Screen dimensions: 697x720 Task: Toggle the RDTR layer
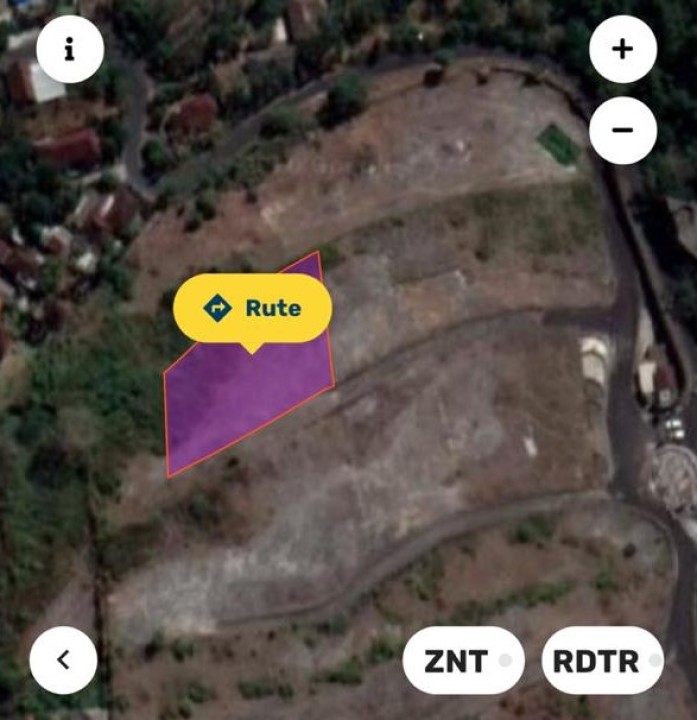[x=602, y=660]
